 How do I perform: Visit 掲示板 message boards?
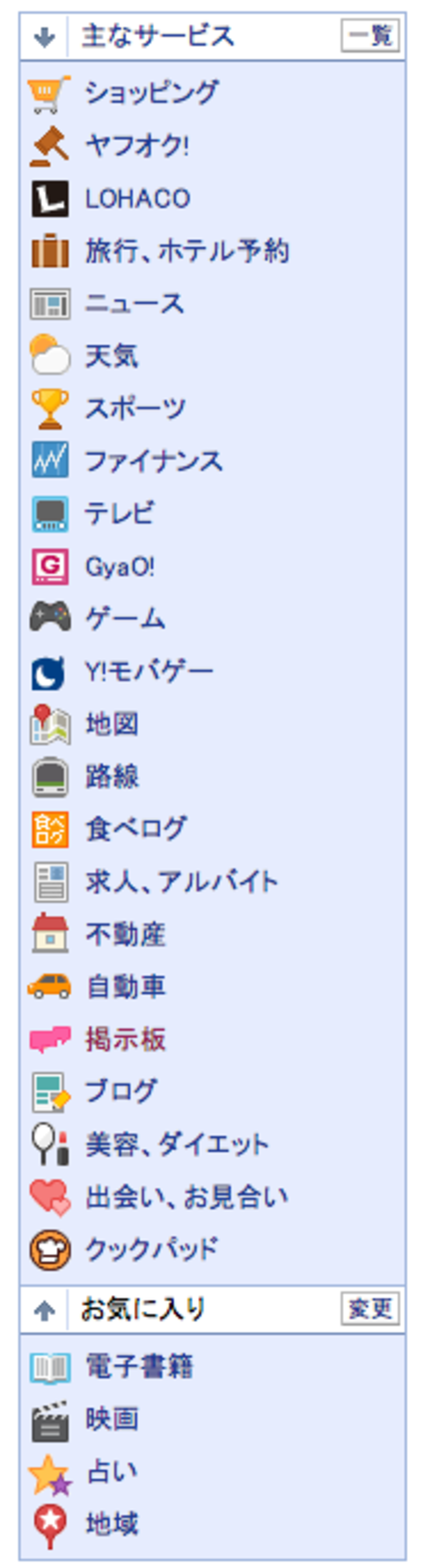click(125, 1039)
